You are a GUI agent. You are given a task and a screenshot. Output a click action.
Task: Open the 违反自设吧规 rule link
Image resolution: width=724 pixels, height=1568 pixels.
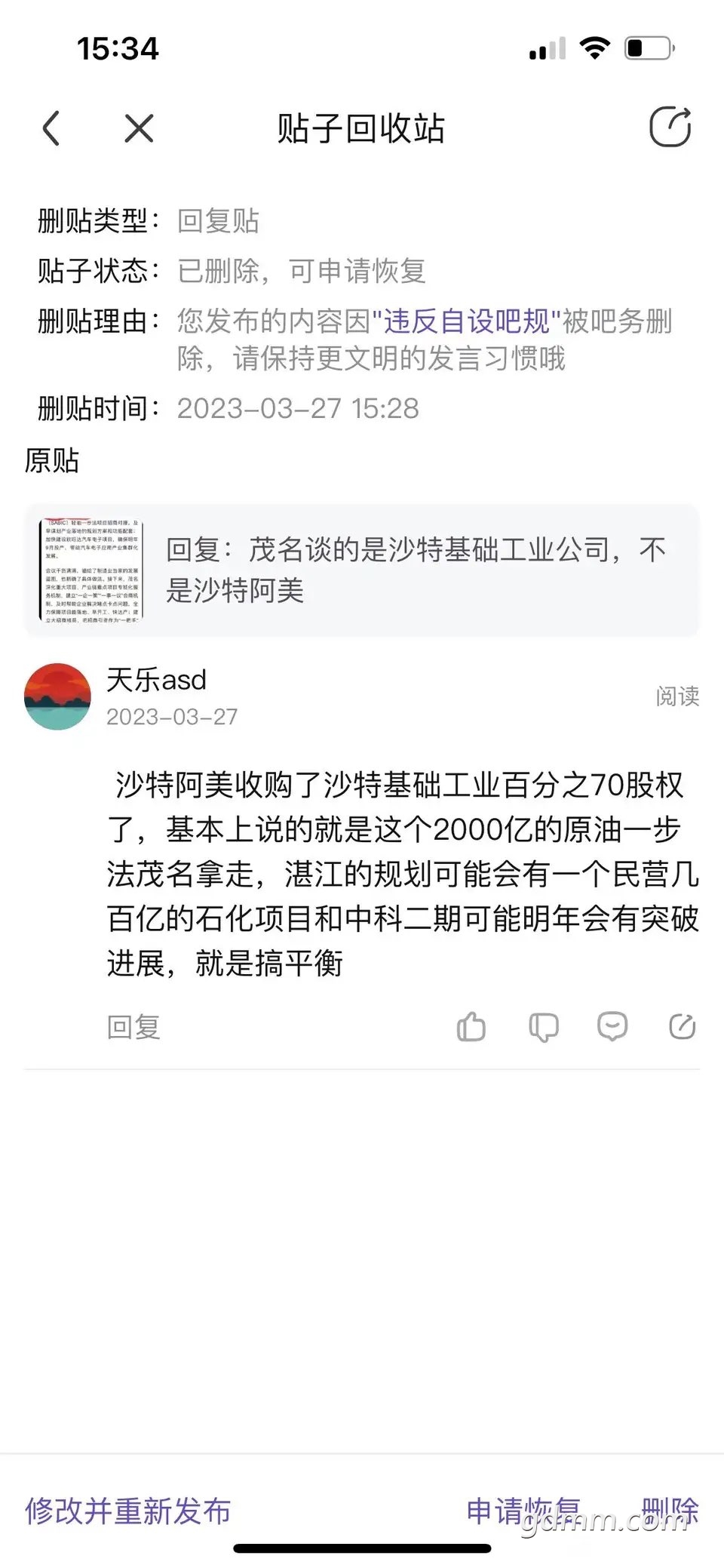(x=468, y=321)
